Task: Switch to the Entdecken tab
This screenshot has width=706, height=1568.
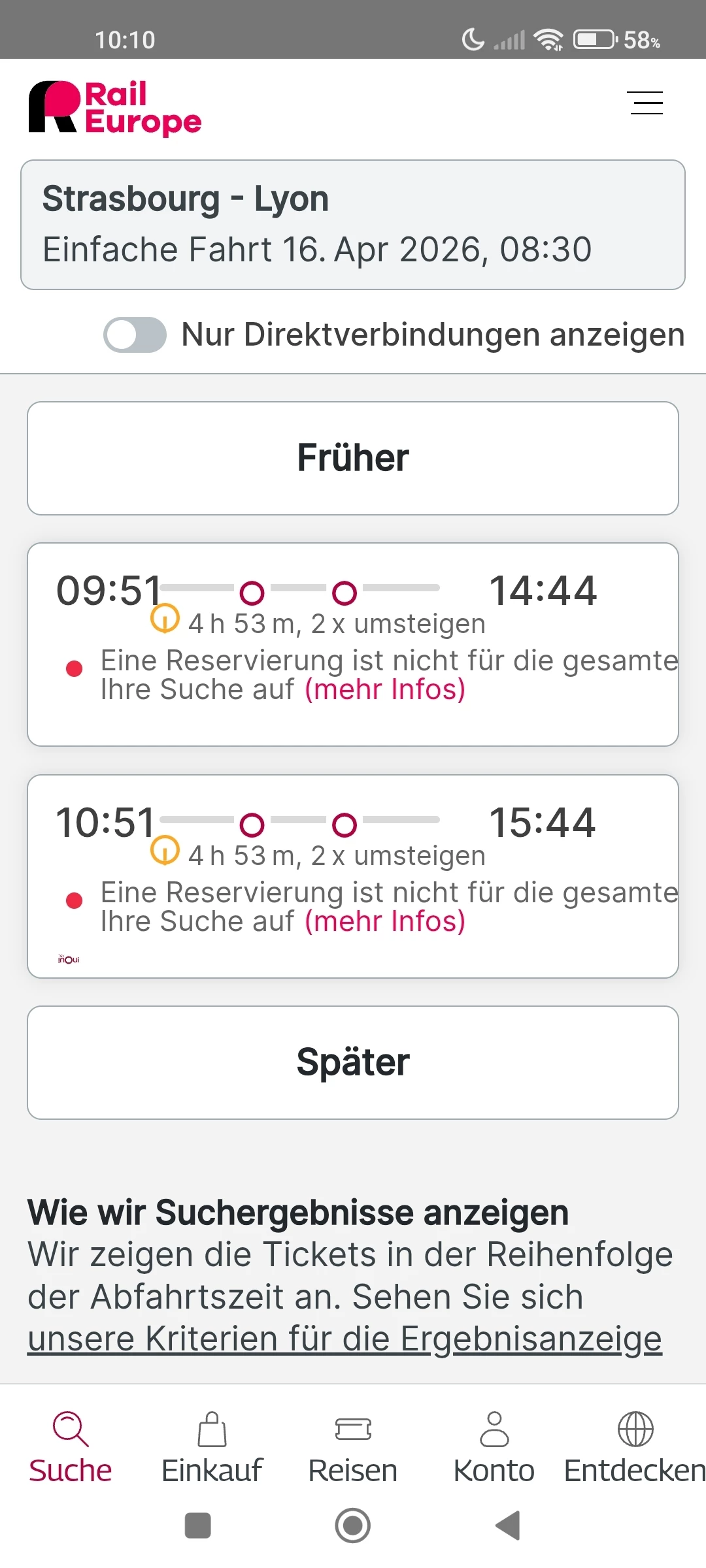Action: point(635,1447)
